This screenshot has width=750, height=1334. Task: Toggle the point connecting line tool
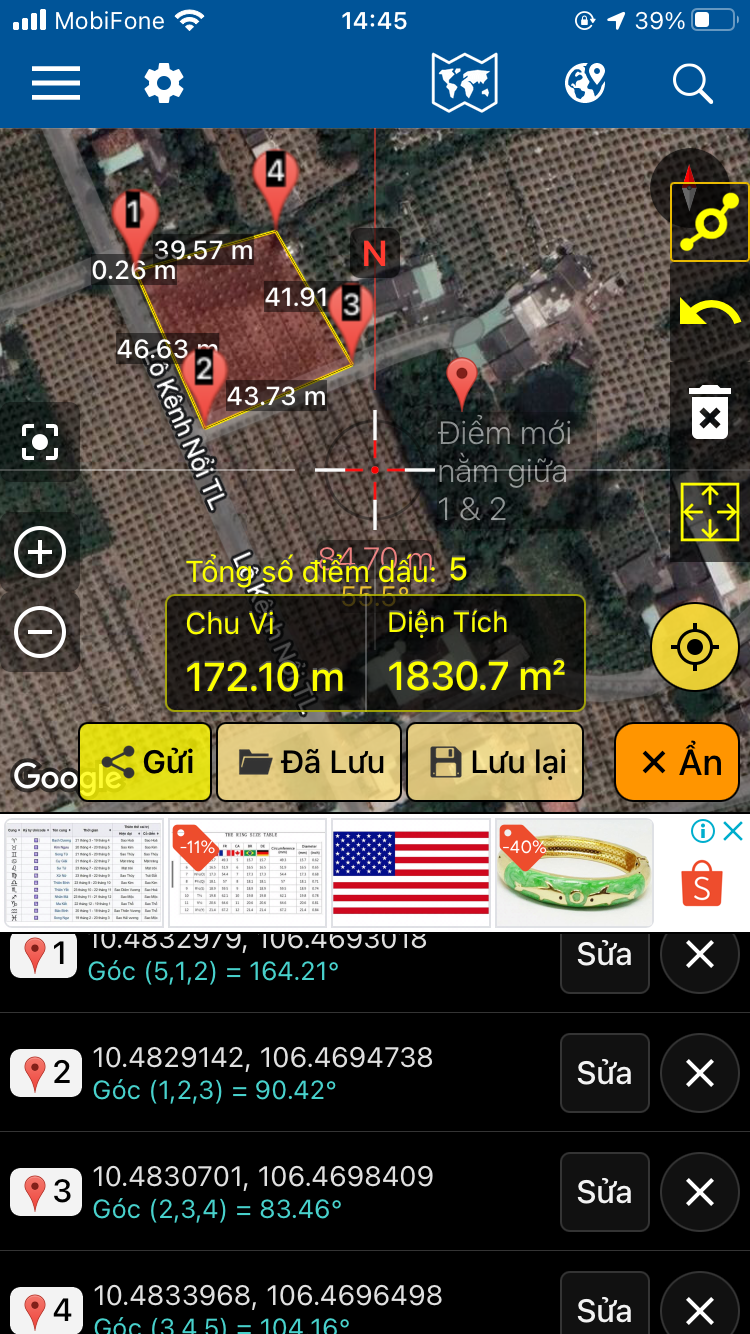pos(710,222)
